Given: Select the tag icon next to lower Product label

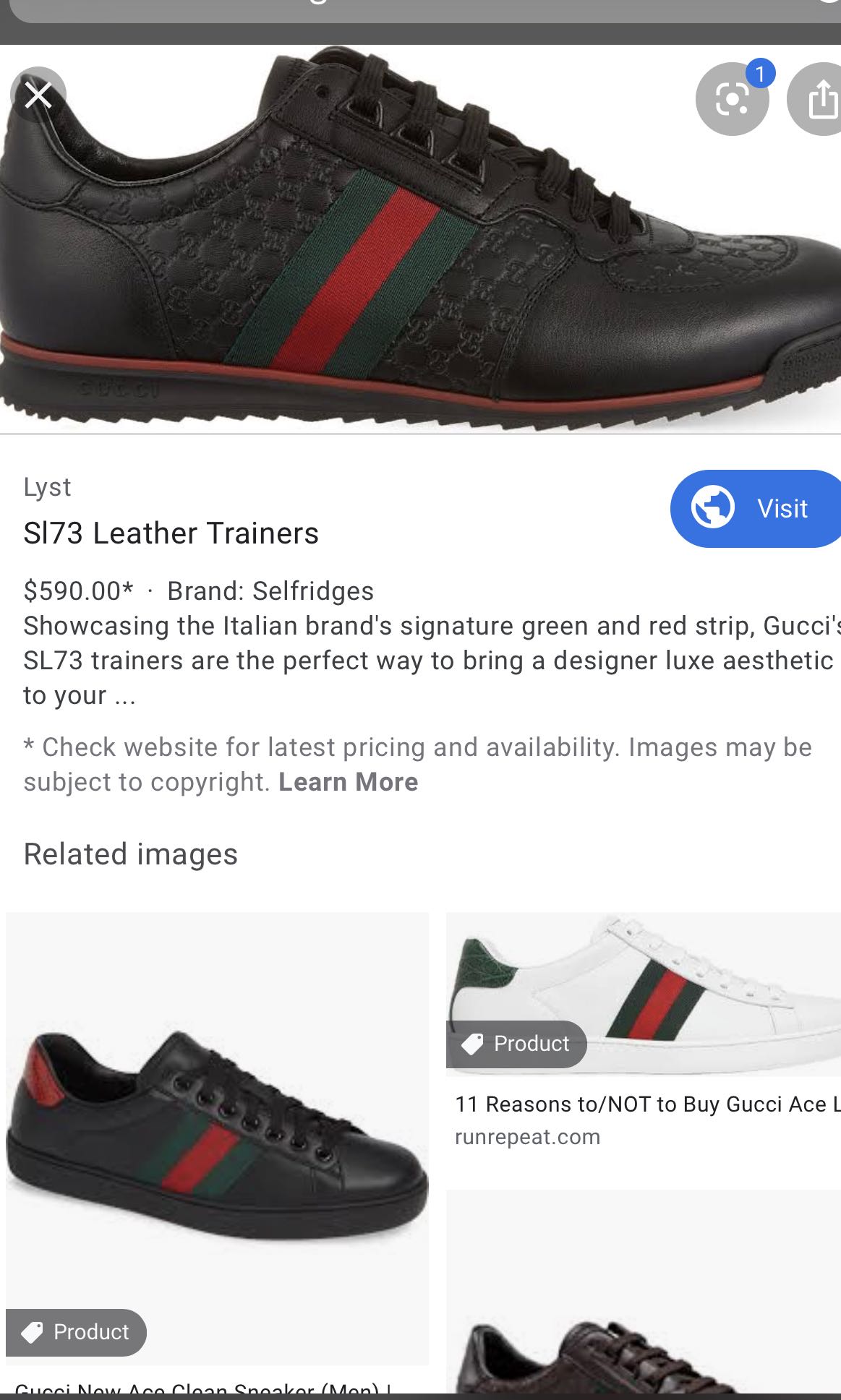Looking at the screenshot, I should pos(35,1333).
